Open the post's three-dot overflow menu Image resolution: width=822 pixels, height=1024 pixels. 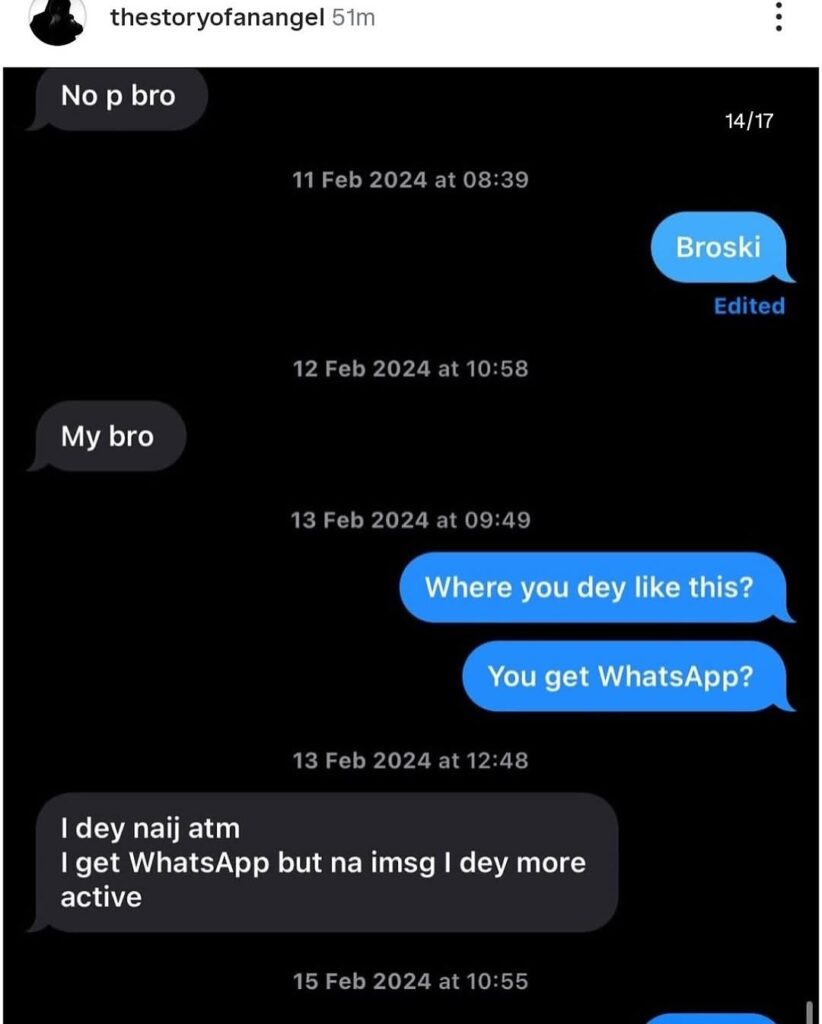coord(778,17)
